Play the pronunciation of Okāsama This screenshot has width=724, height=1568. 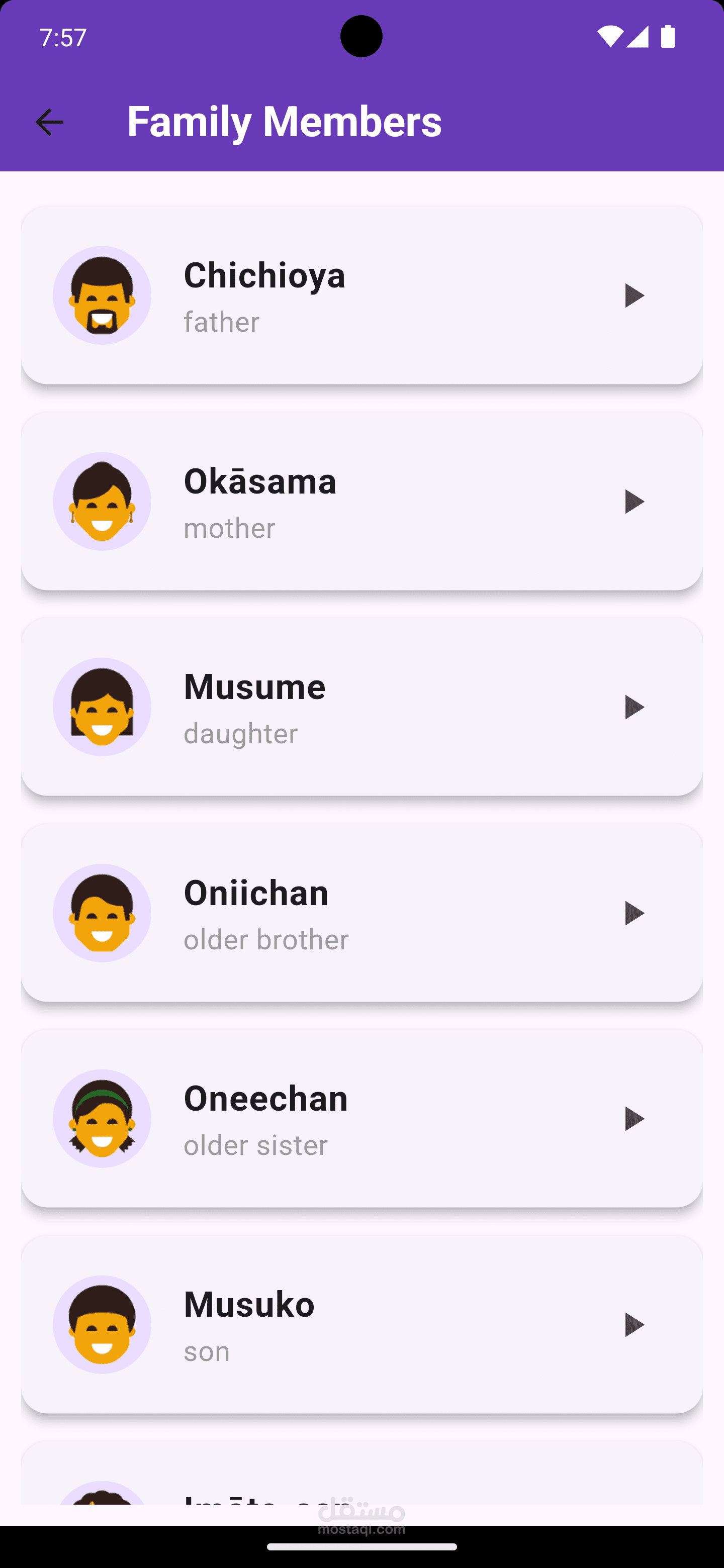pos(634,501)
